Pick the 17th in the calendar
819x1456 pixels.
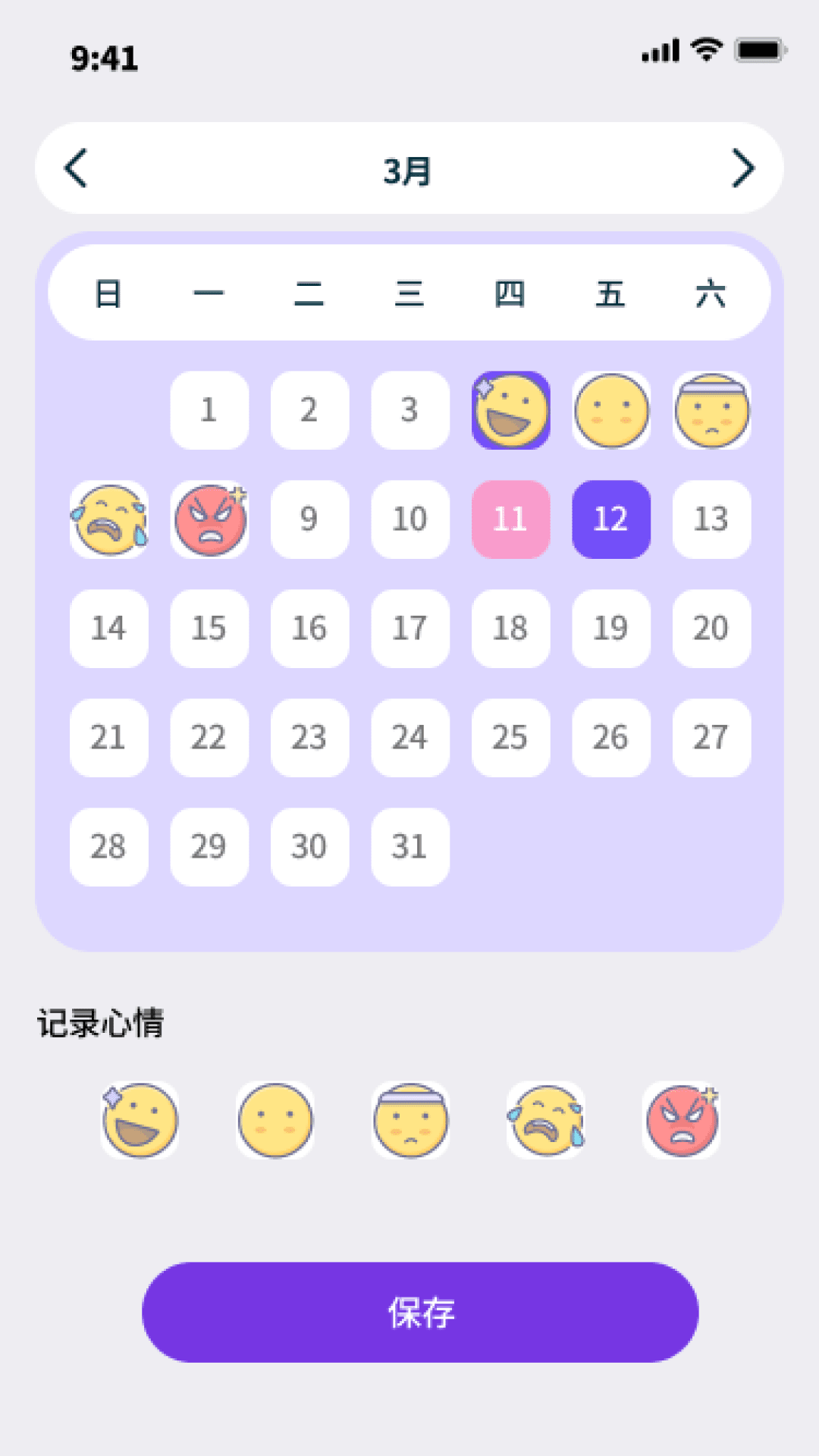click(409, 629)
